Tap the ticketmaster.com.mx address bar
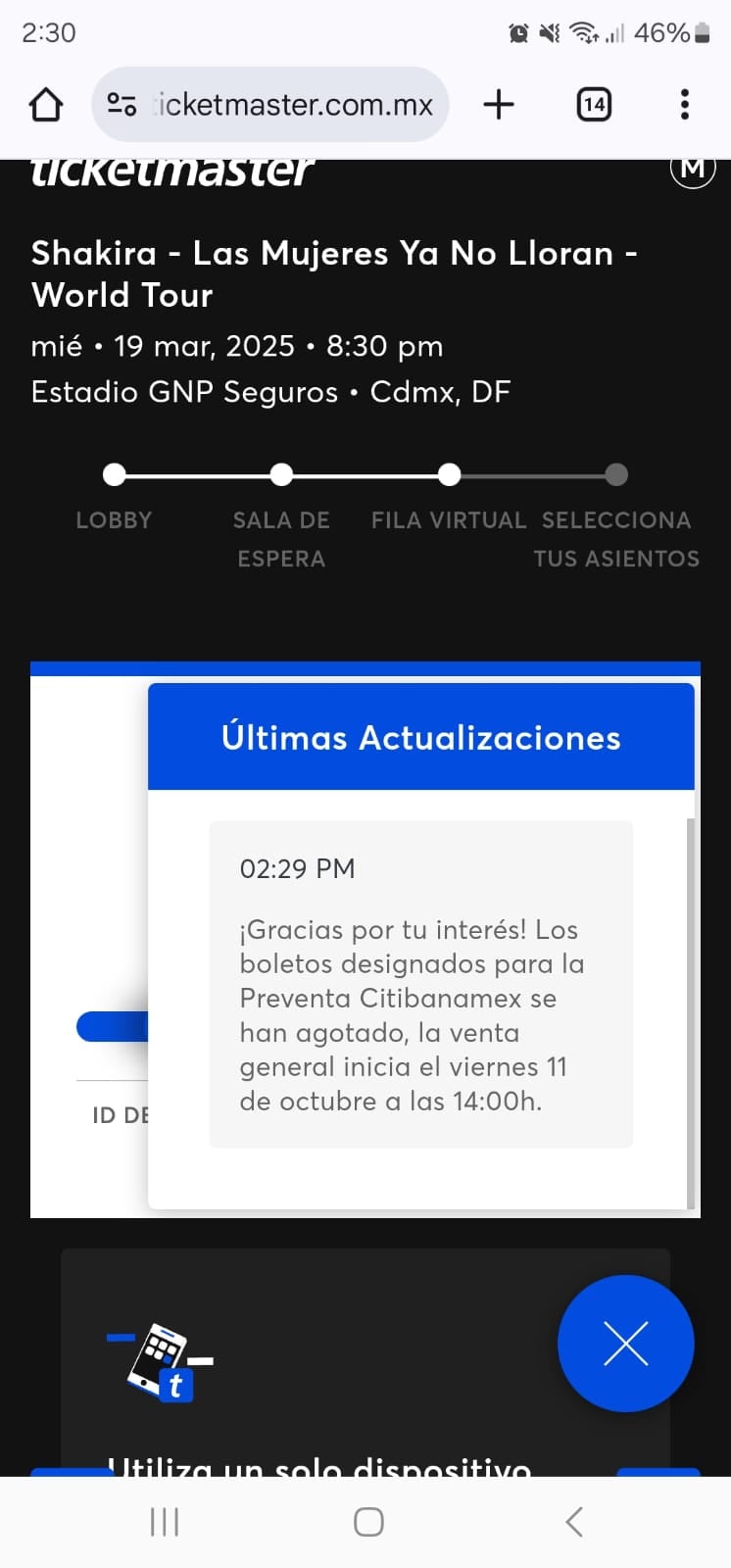The width and height of the screenshot is (731, 1568). (x=294, y=104)
